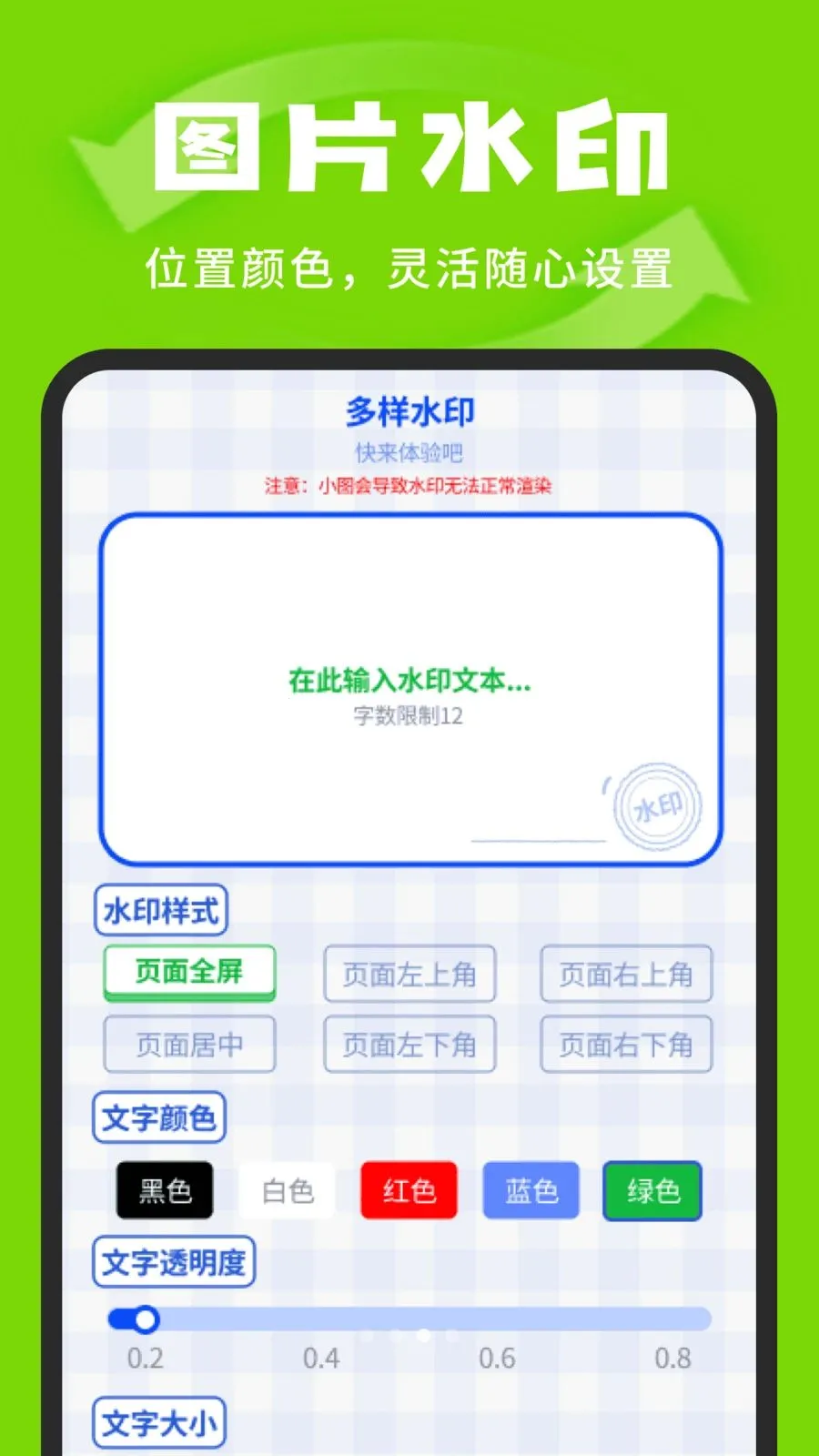Screen dimensions: 819x1456
Task: Tap the 快来体验吧 subtitle link
Action: (411, 450)
